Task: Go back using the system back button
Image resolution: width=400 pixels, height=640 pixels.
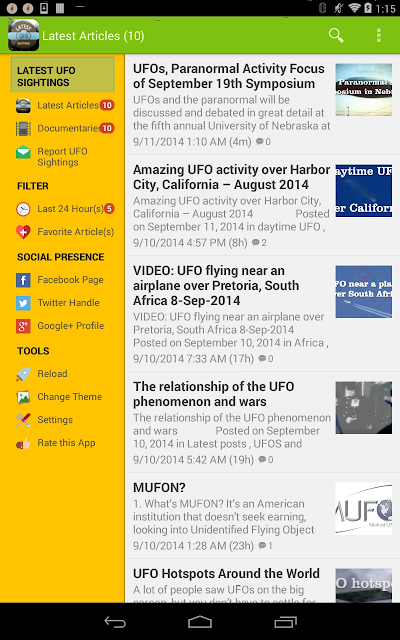Action: 115,622
